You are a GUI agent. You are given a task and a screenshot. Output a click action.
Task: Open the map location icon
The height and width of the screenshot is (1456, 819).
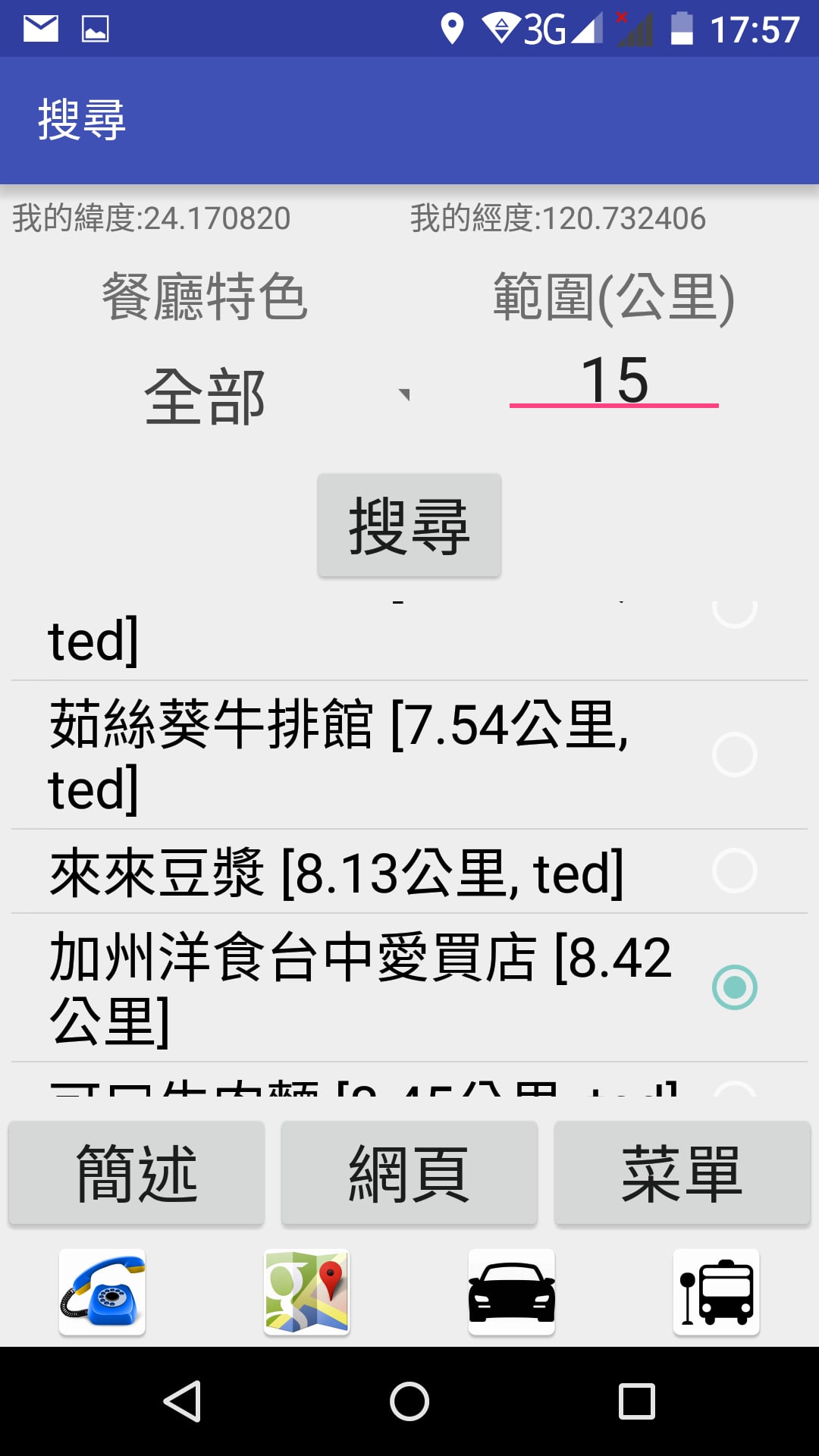pos(307,1292)
